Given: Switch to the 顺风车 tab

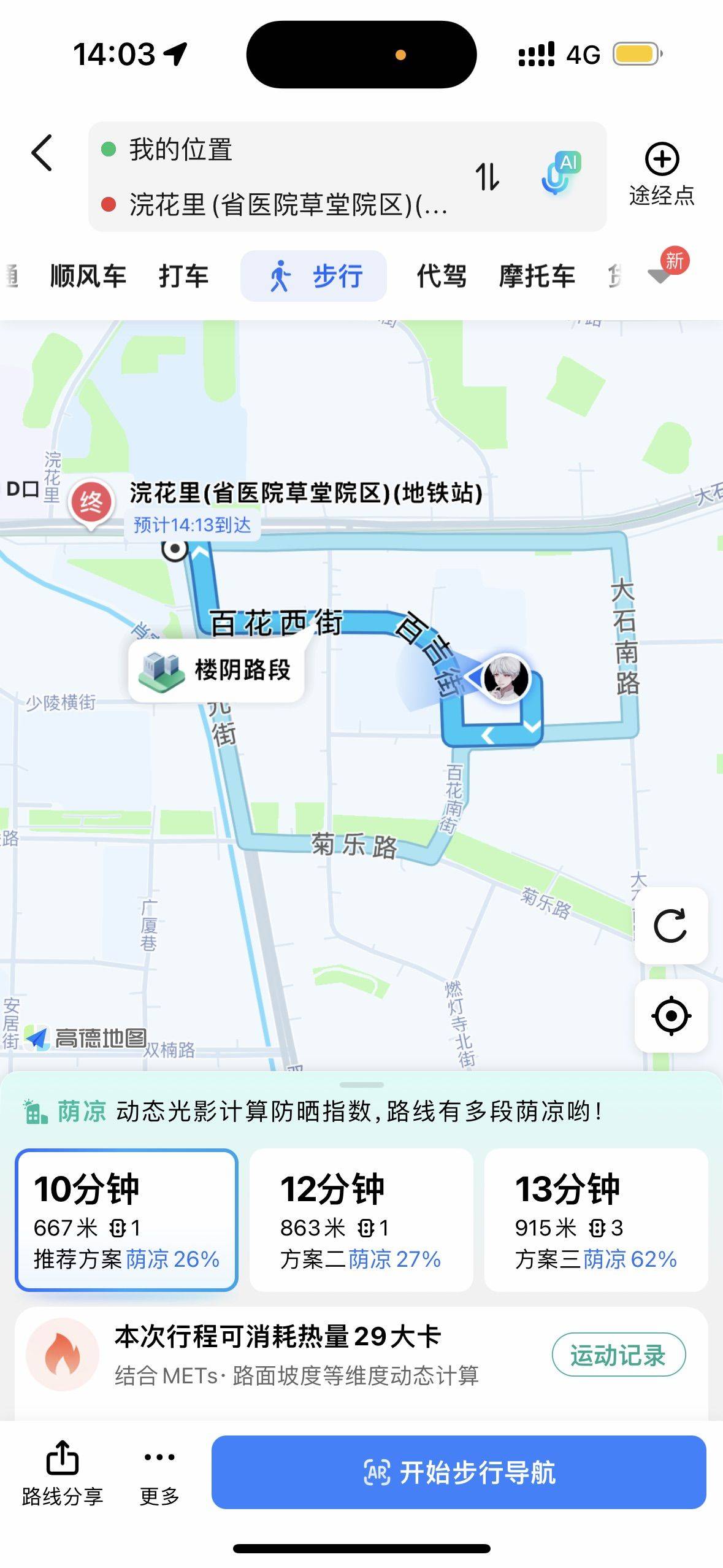Looking at the screenshot, I should 88,276.
